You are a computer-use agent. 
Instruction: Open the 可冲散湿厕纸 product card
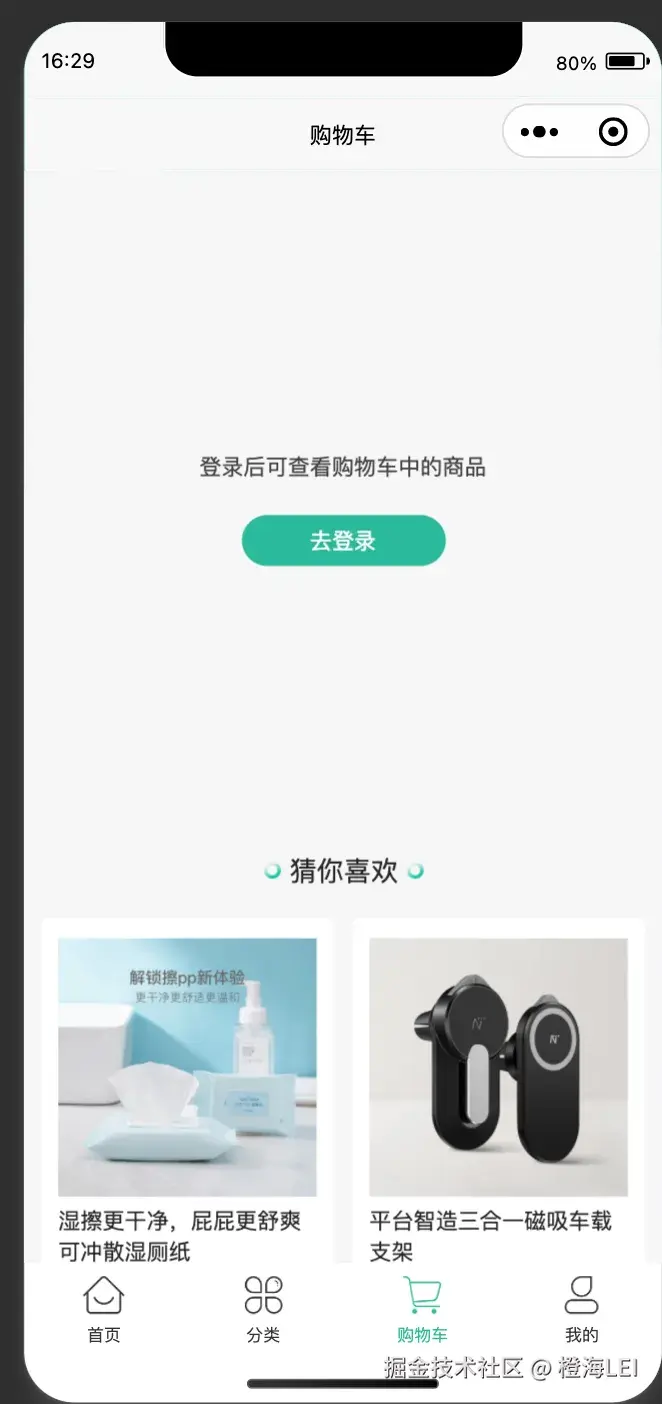(x=187, y=1091)
